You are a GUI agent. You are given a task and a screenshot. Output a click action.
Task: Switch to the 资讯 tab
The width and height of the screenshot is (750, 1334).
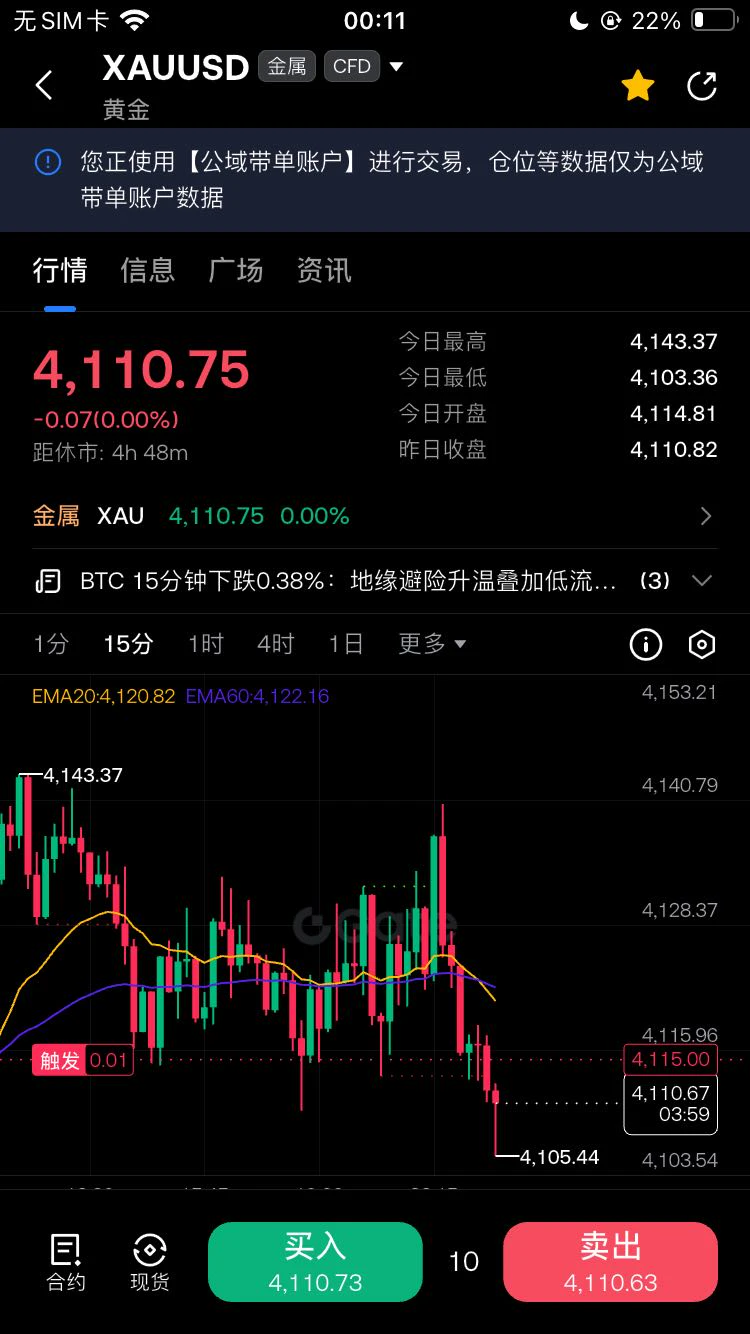[324, 270]
